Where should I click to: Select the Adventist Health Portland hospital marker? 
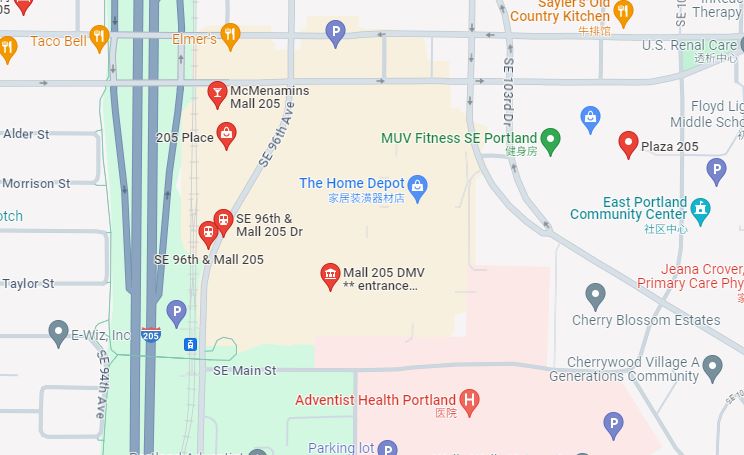pos(469,401)
